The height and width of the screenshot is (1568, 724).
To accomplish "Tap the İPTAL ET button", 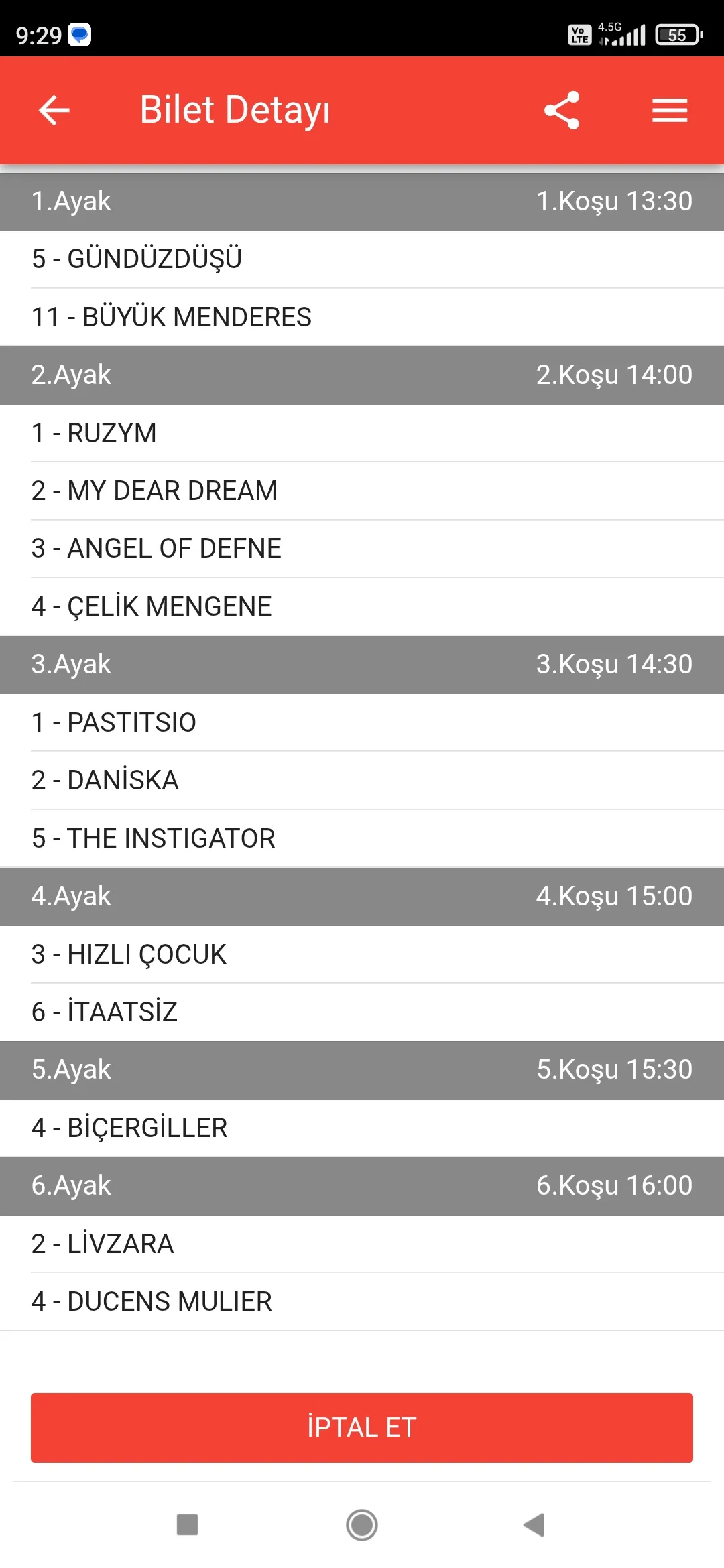I will pyautogui.click(x=362, y=1427).
